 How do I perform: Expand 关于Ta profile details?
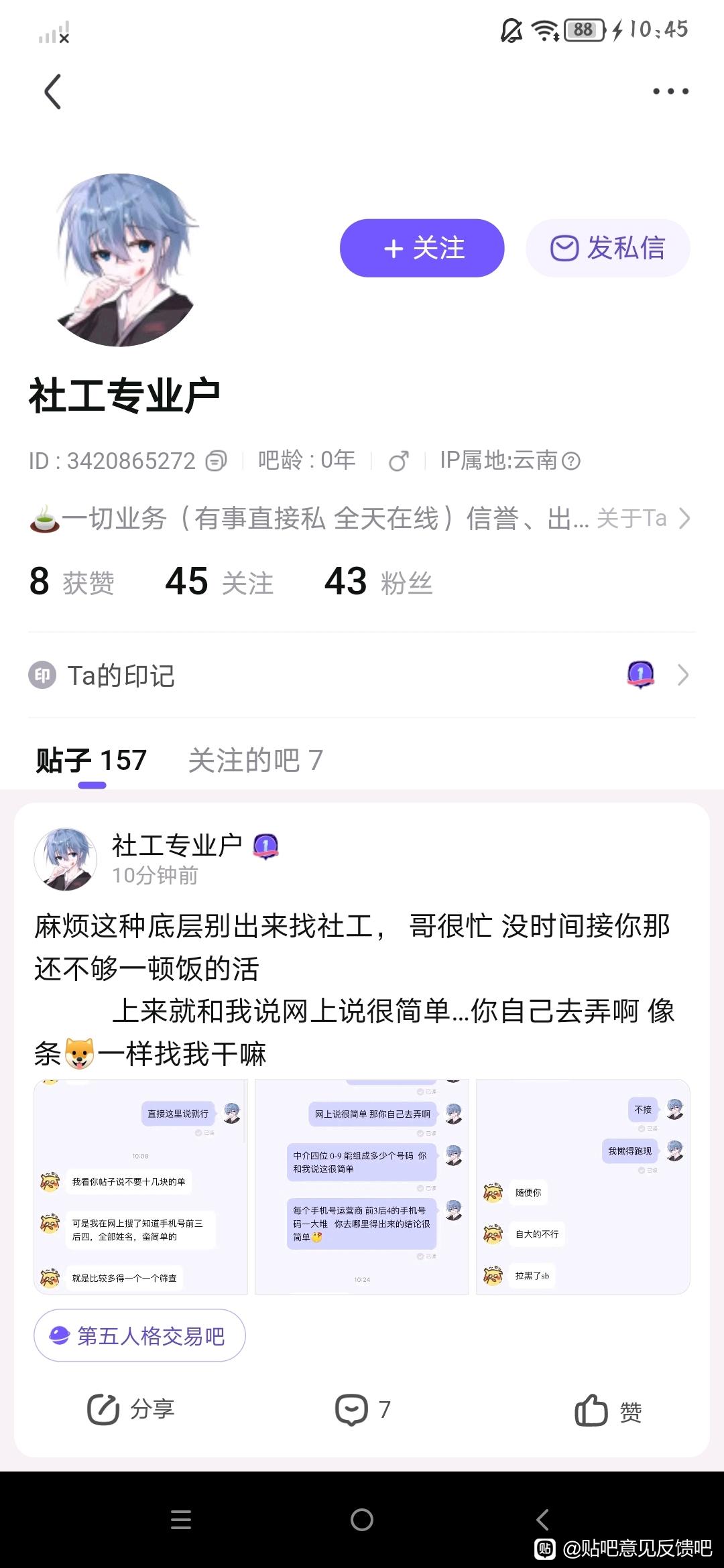[642, 519]
